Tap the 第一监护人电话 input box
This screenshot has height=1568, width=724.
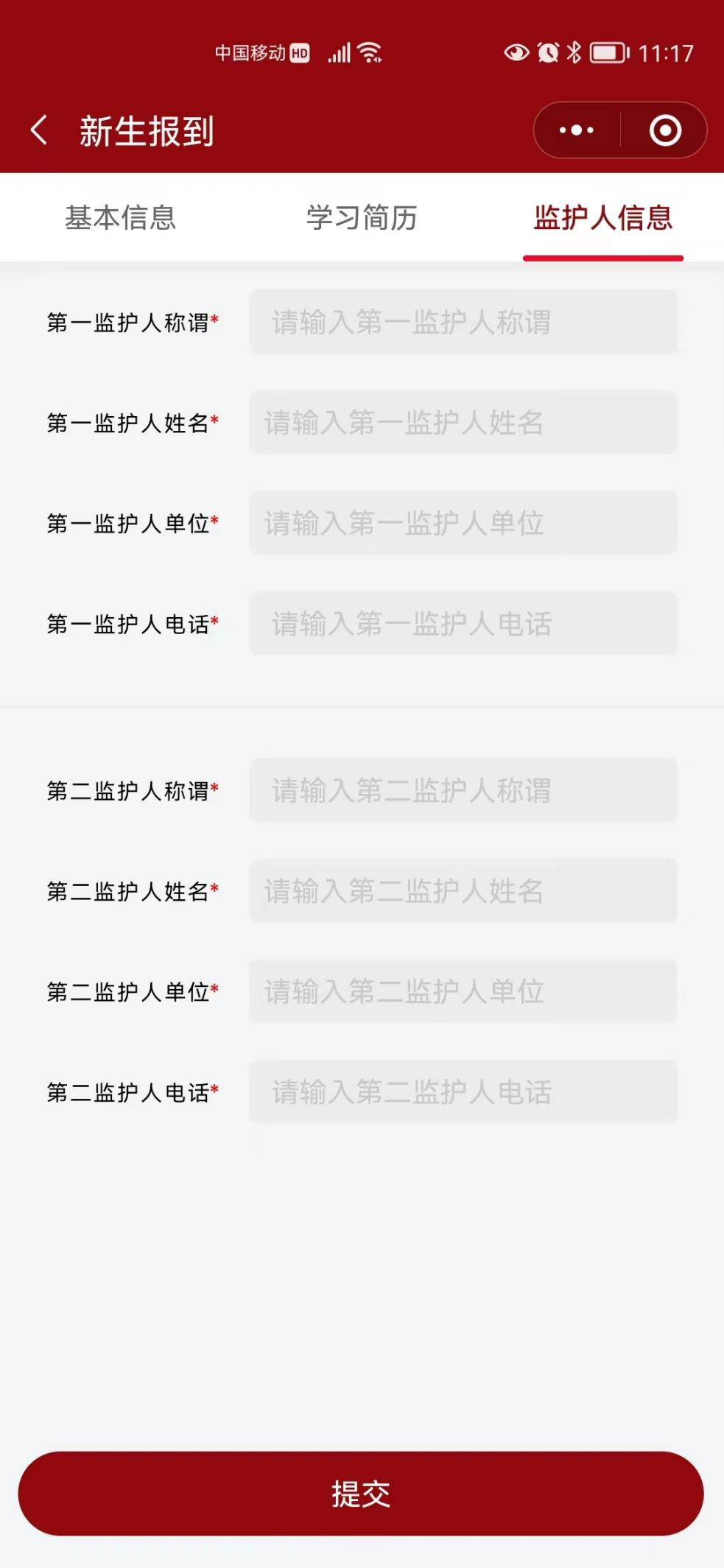pos(463,623)
